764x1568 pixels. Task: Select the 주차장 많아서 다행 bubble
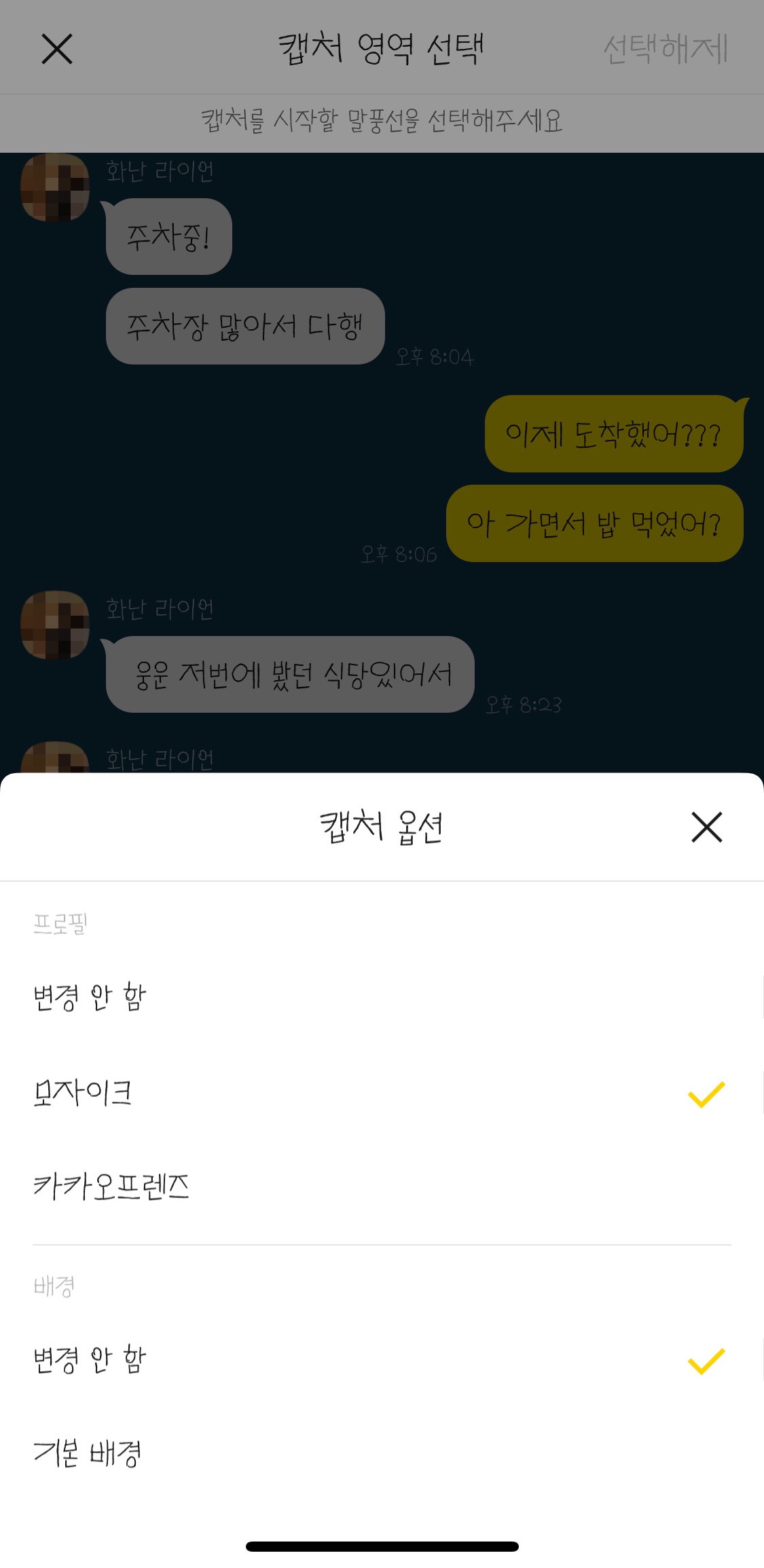(x=245, y=326)
